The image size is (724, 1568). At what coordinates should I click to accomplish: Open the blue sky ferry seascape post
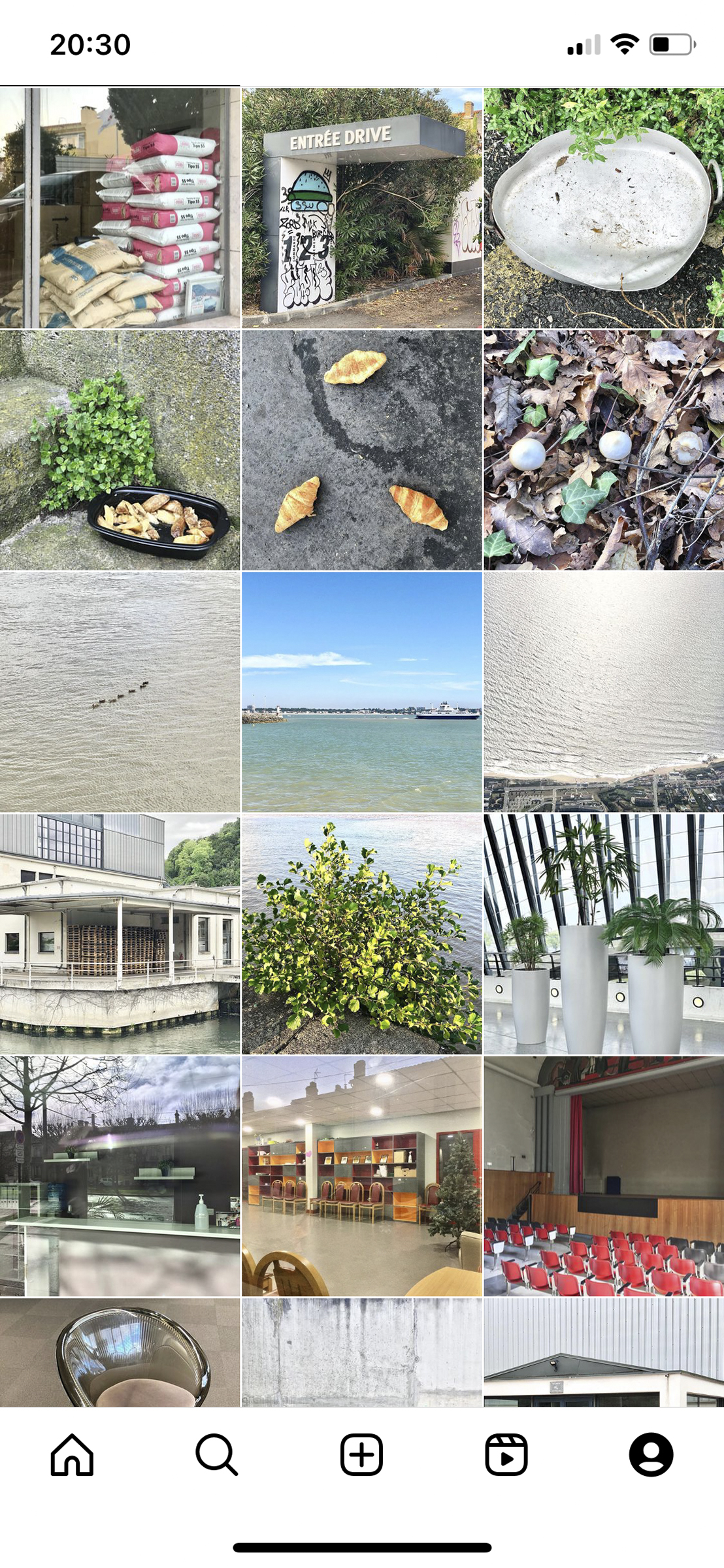click(x=362, y=692)
